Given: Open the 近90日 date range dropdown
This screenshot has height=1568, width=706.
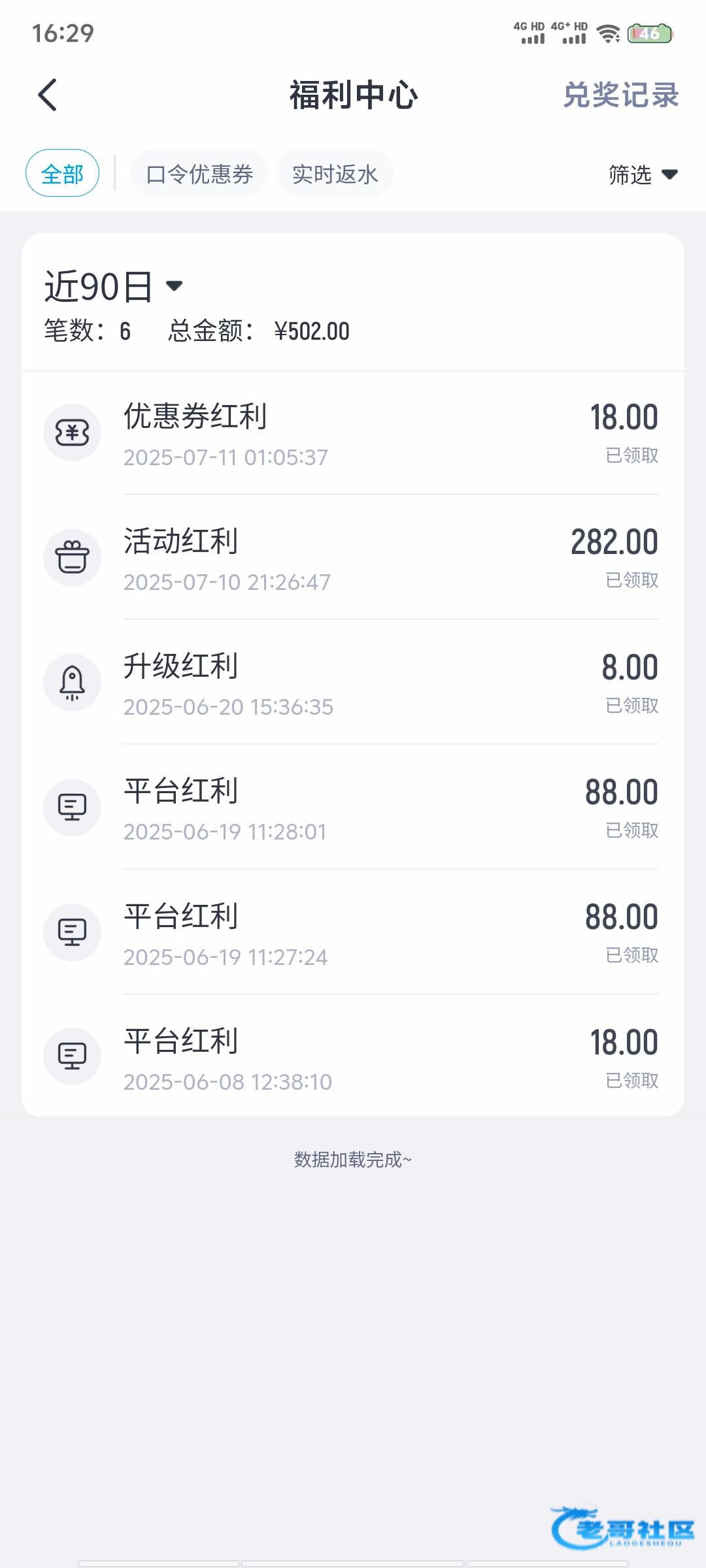Looking at the screenshot, I should (114, 286).
